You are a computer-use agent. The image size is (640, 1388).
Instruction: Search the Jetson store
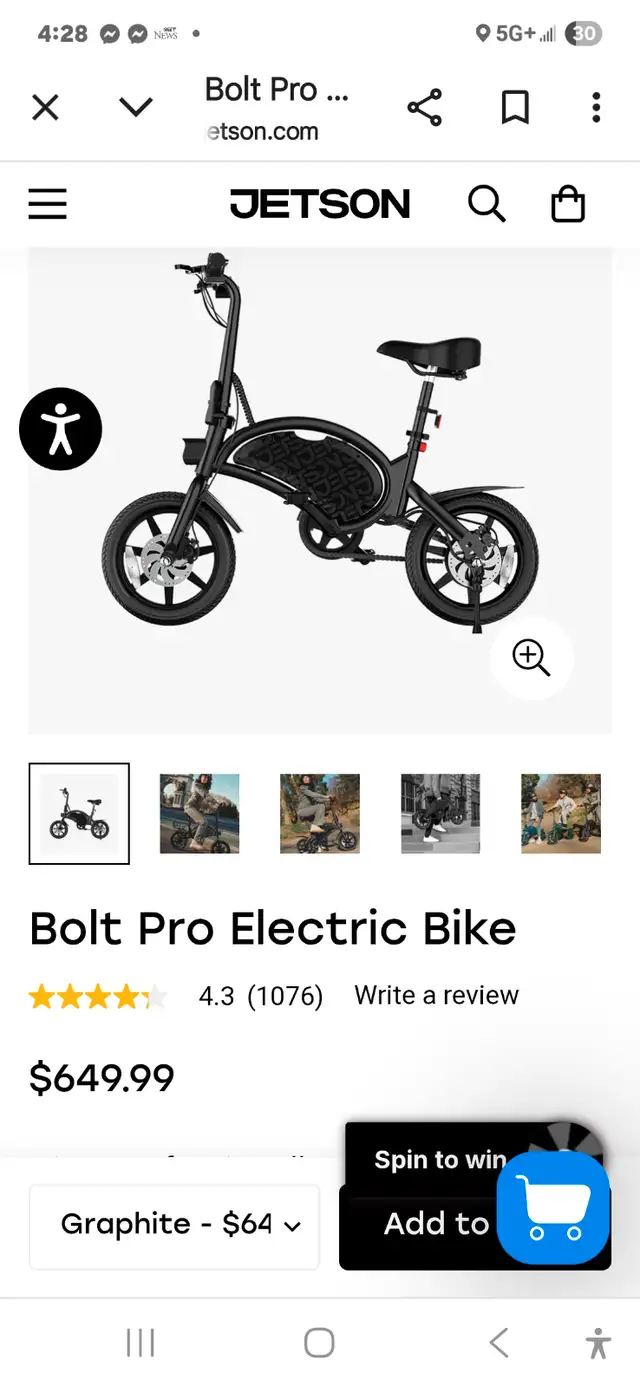(x=487, y=204)
